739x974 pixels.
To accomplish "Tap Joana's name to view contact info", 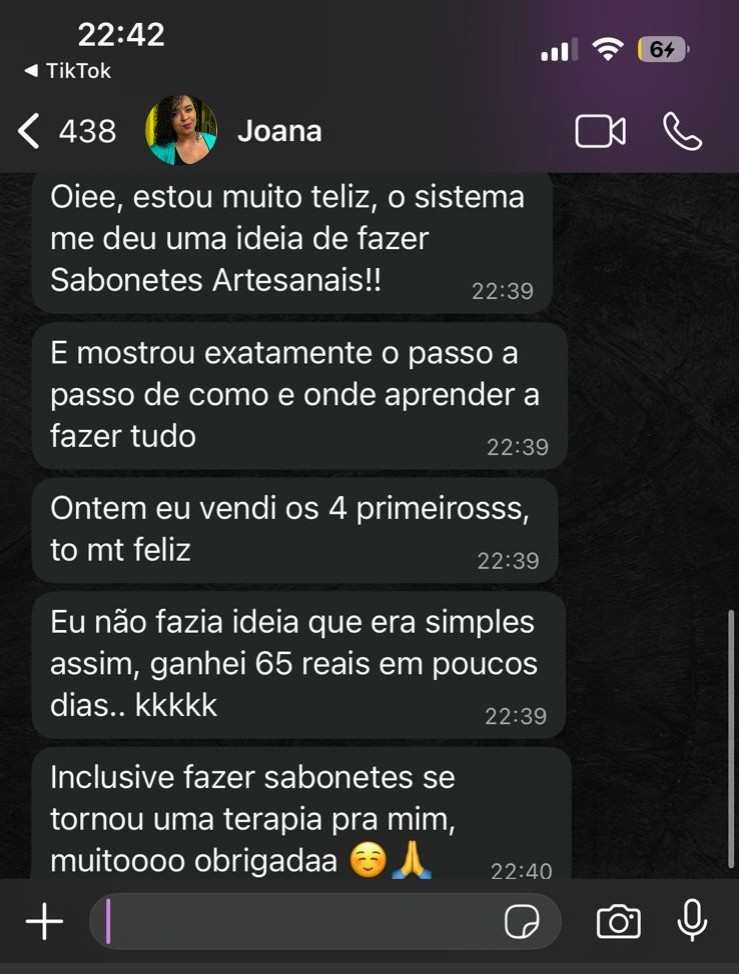I will point(280,130).
